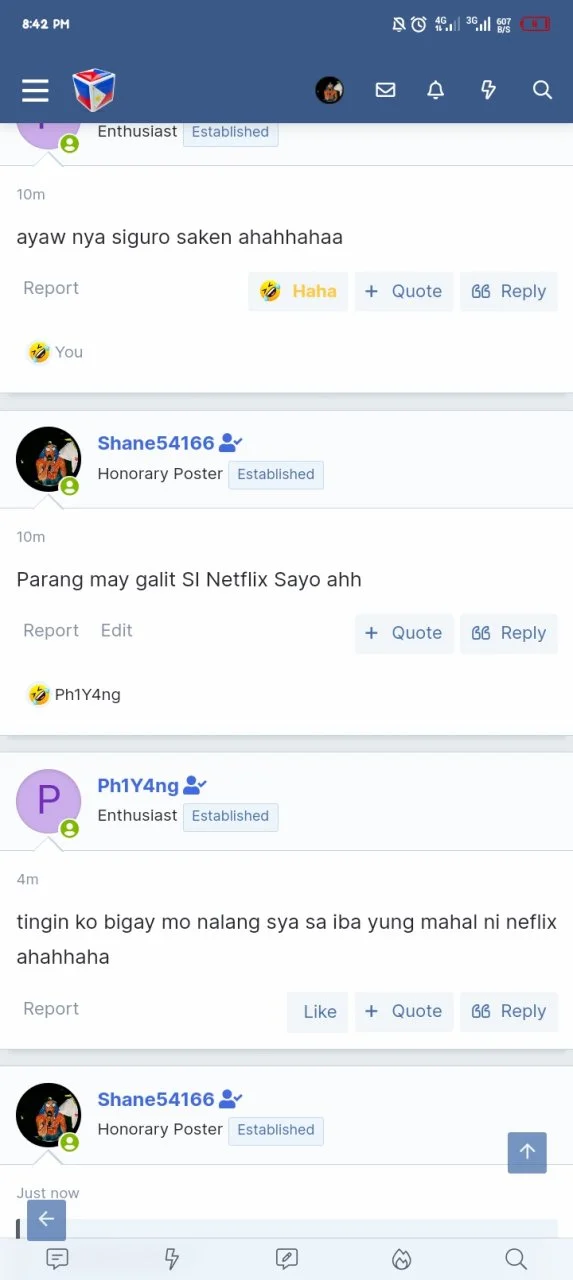Screen dimensions: 573x1280
Task: Open the inbox envelope icon
Action: [x=385, y=90]
